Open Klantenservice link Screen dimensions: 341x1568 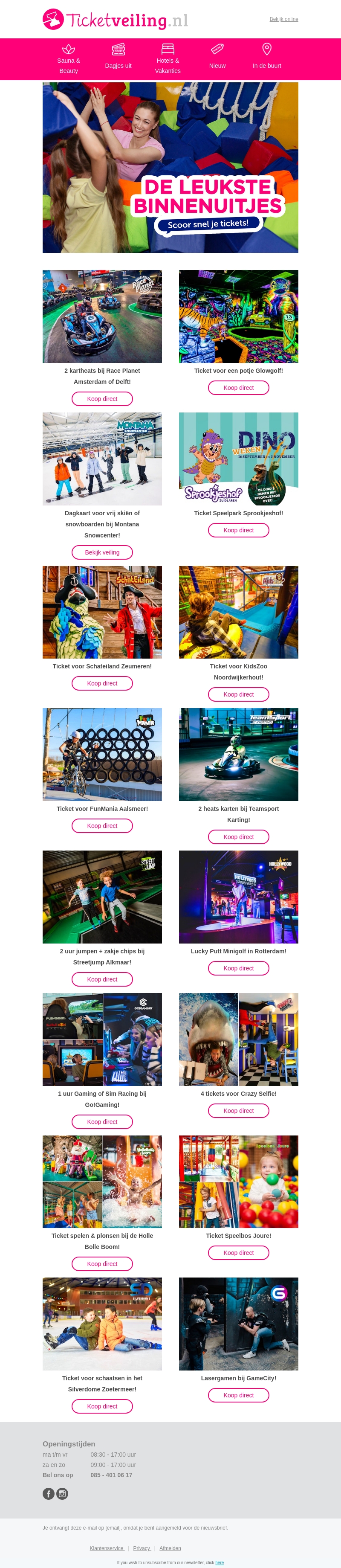tap(107, 1548)
